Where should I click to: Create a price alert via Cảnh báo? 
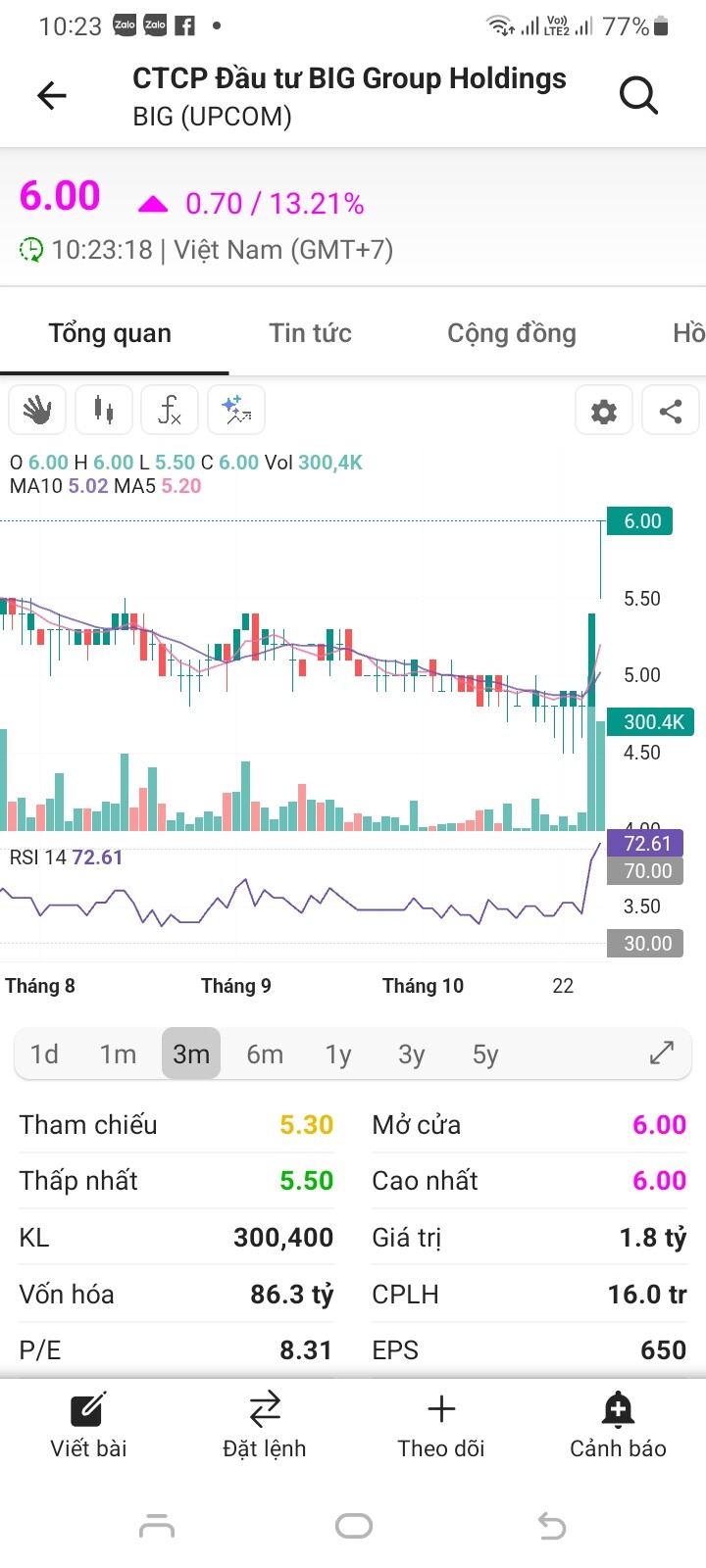[618, 1425]
